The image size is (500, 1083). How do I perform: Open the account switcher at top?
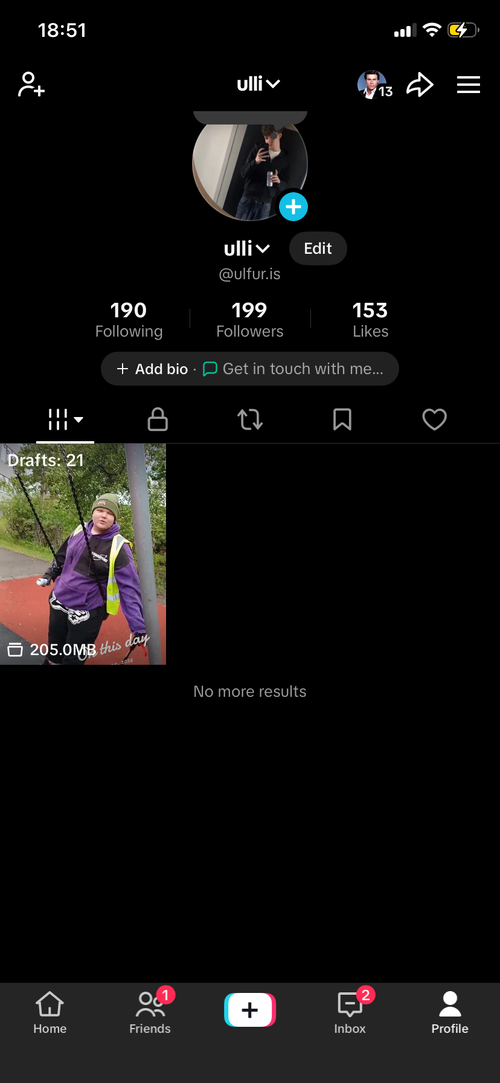(x=258, y=84)
